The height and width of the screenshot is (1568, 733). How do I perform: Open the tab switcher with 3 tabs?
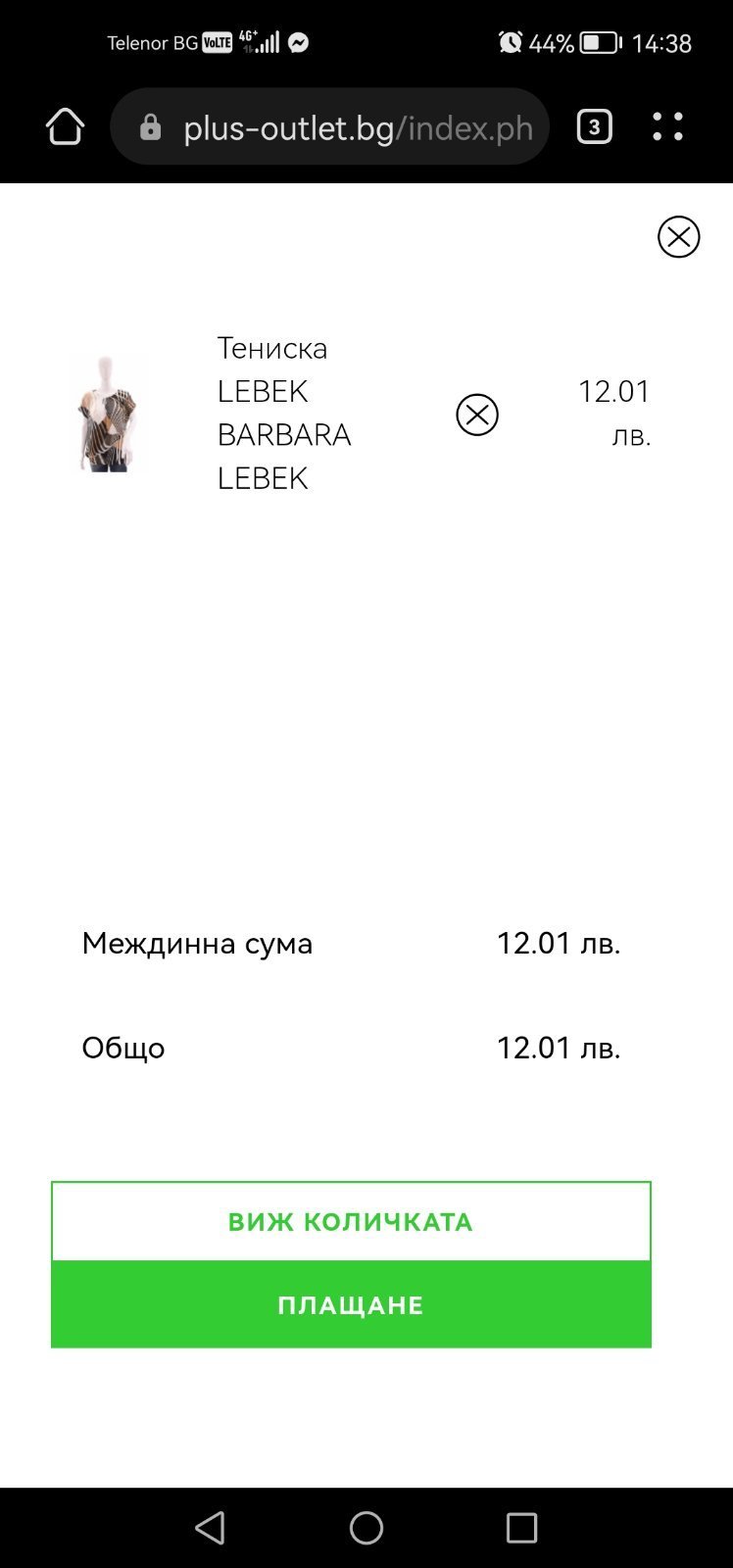[x=594, y=126]
